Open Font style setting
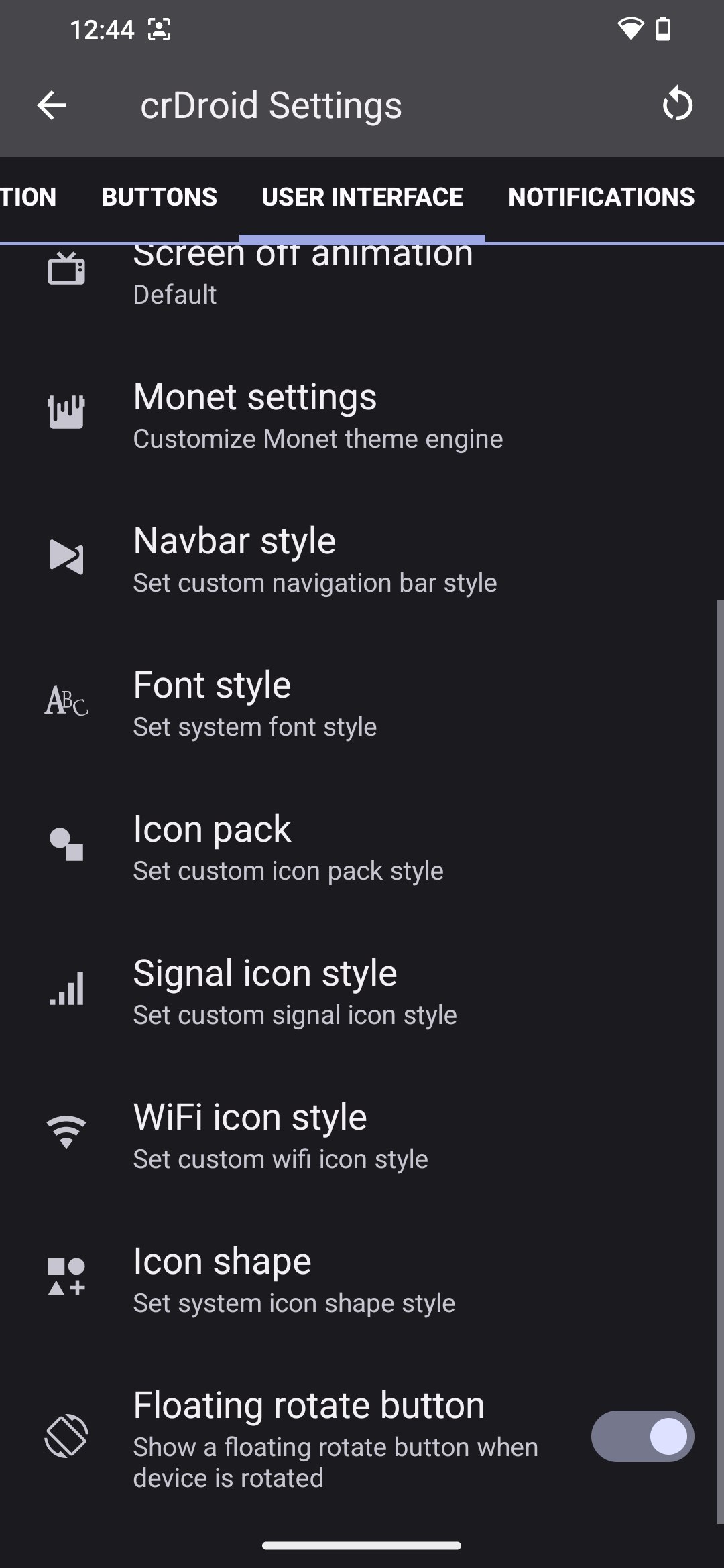This screenshot has height=1568, width=724. coord(362,704)
